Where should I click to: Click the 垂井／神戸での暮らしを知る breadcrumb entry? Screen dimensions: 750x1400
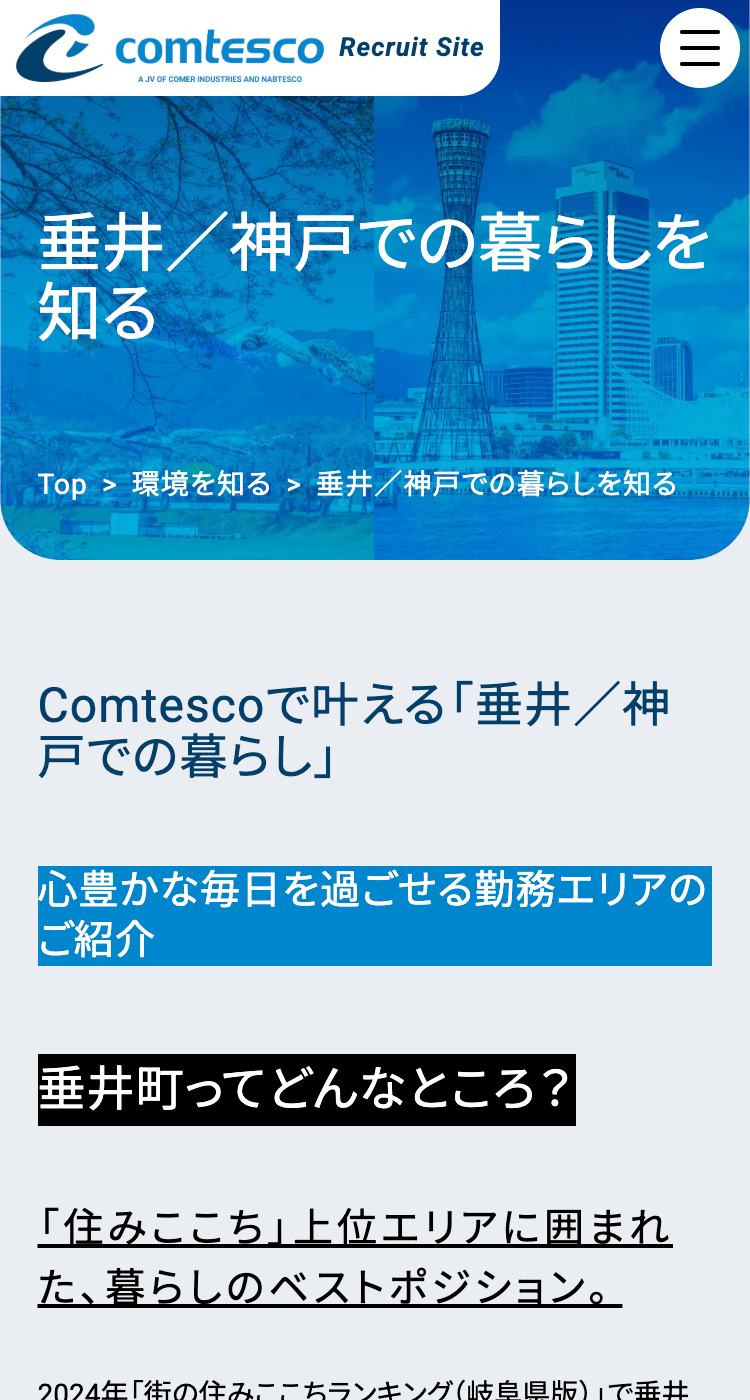(x=495, y=484)
